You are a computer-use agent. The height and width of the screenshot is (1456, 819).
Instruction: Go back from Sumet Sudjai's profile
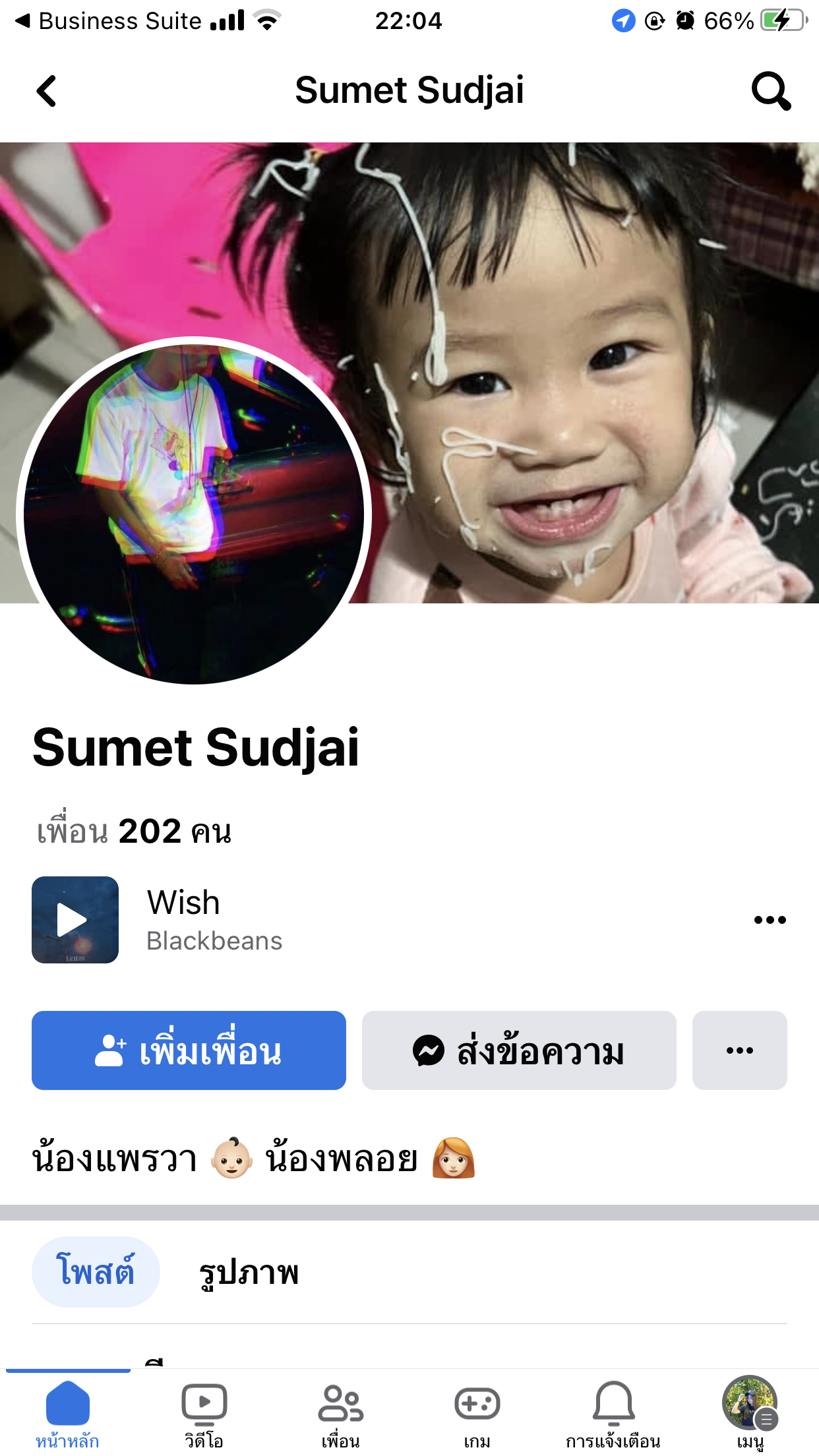tap(46, 91)
